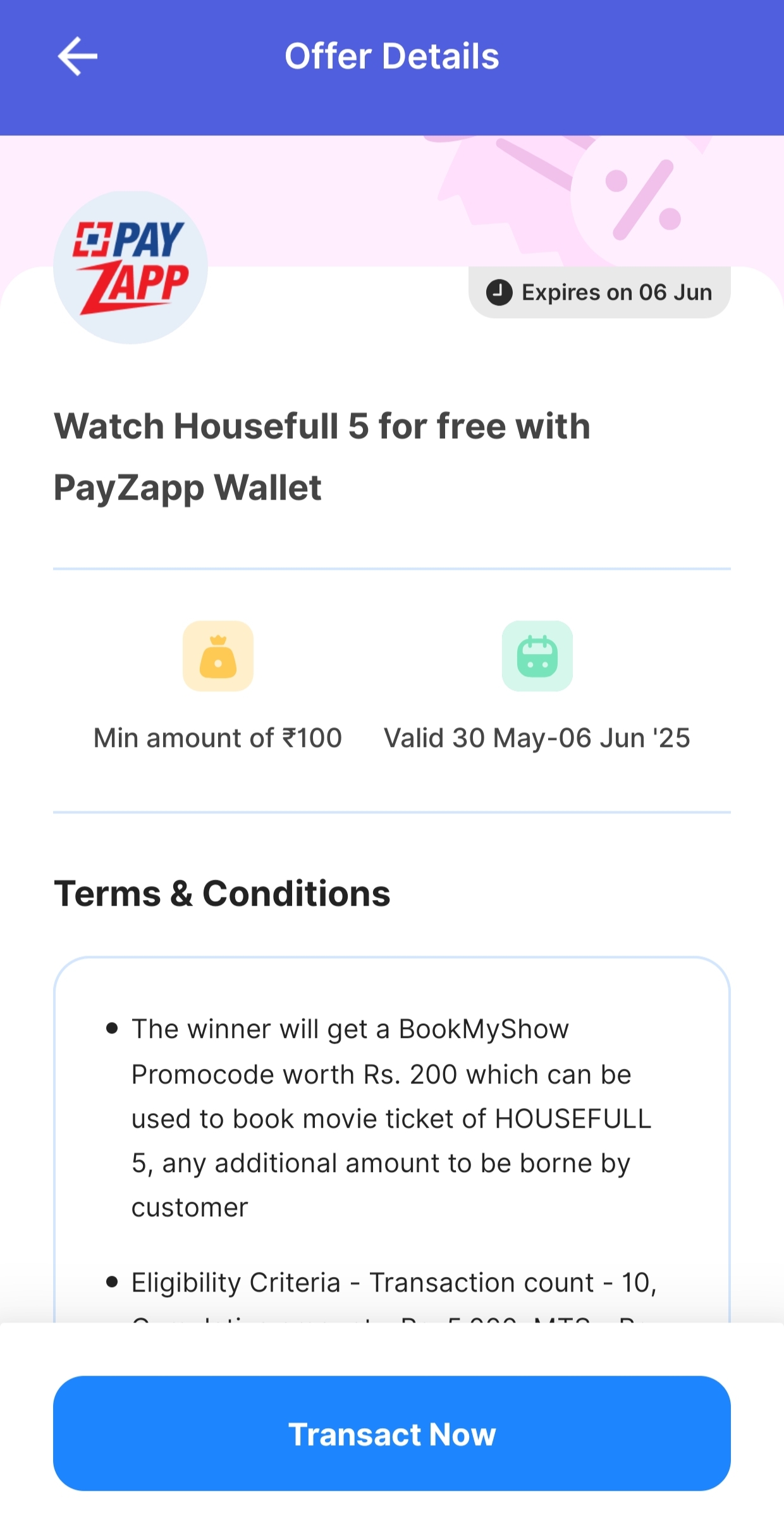Tap the Transact Now button
Viewport: 784px width, 1537px height.
click(x=392, y=1433)
